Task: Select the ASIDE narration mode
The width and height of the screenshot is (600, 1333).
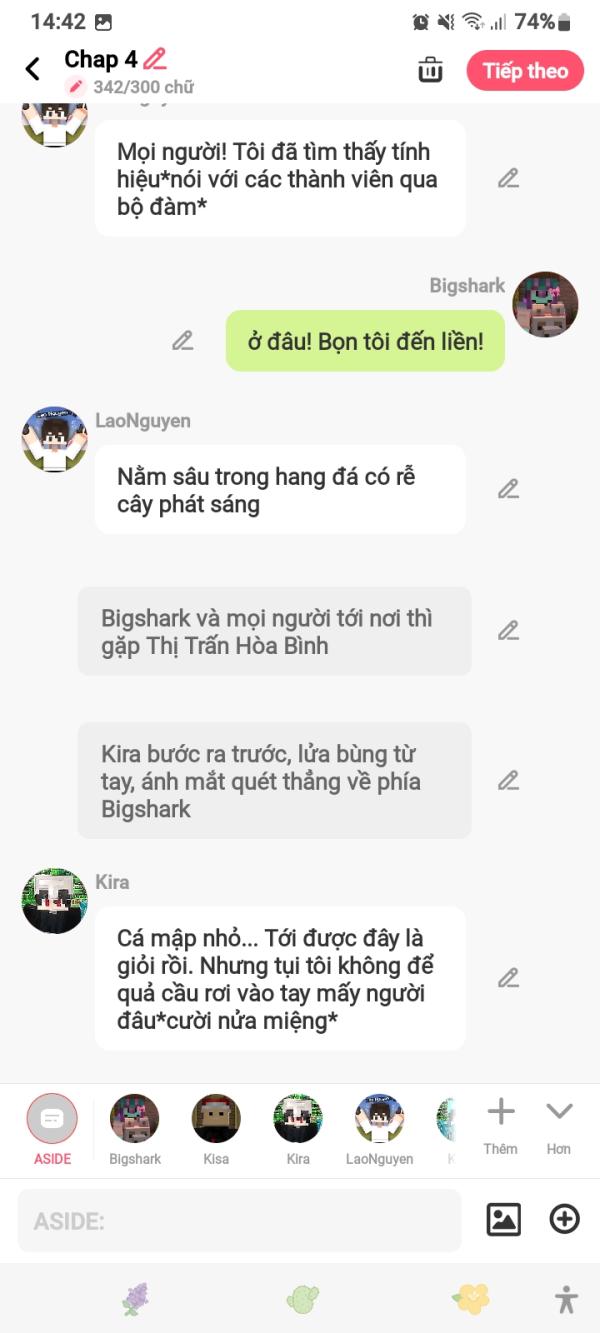Action: [x=52, y=1129]
